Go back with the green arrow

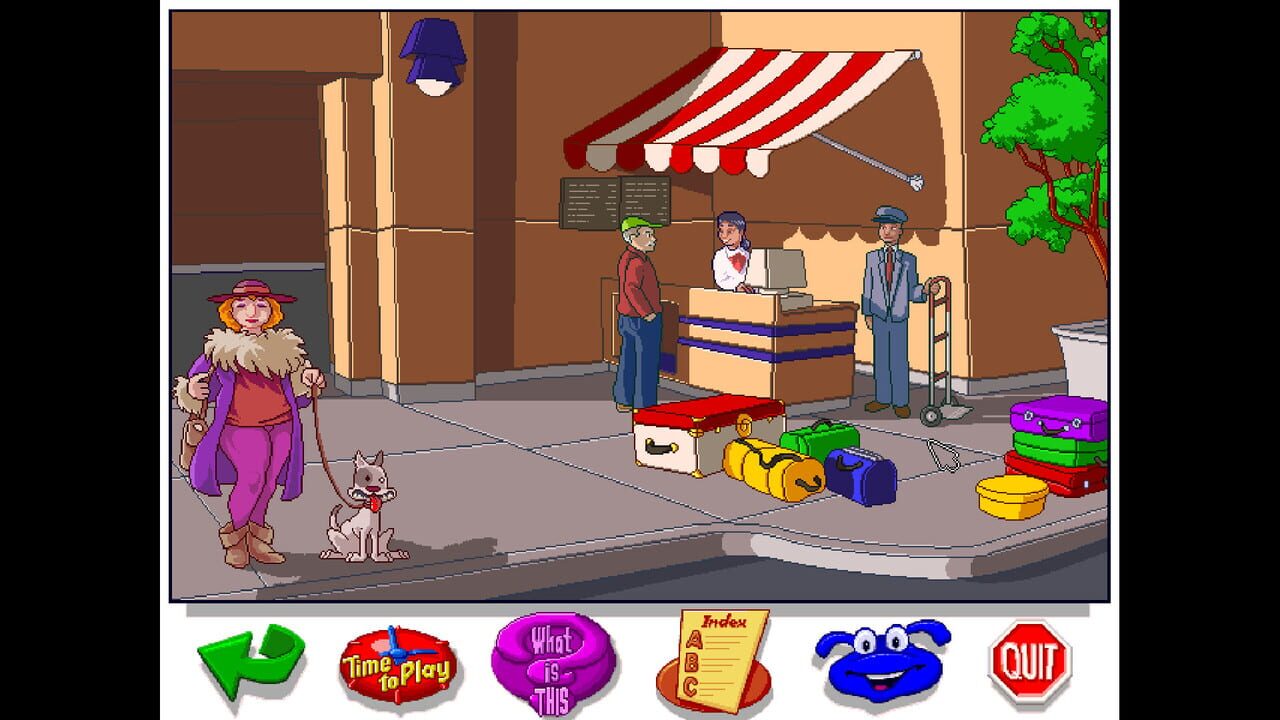pos(250,660)
